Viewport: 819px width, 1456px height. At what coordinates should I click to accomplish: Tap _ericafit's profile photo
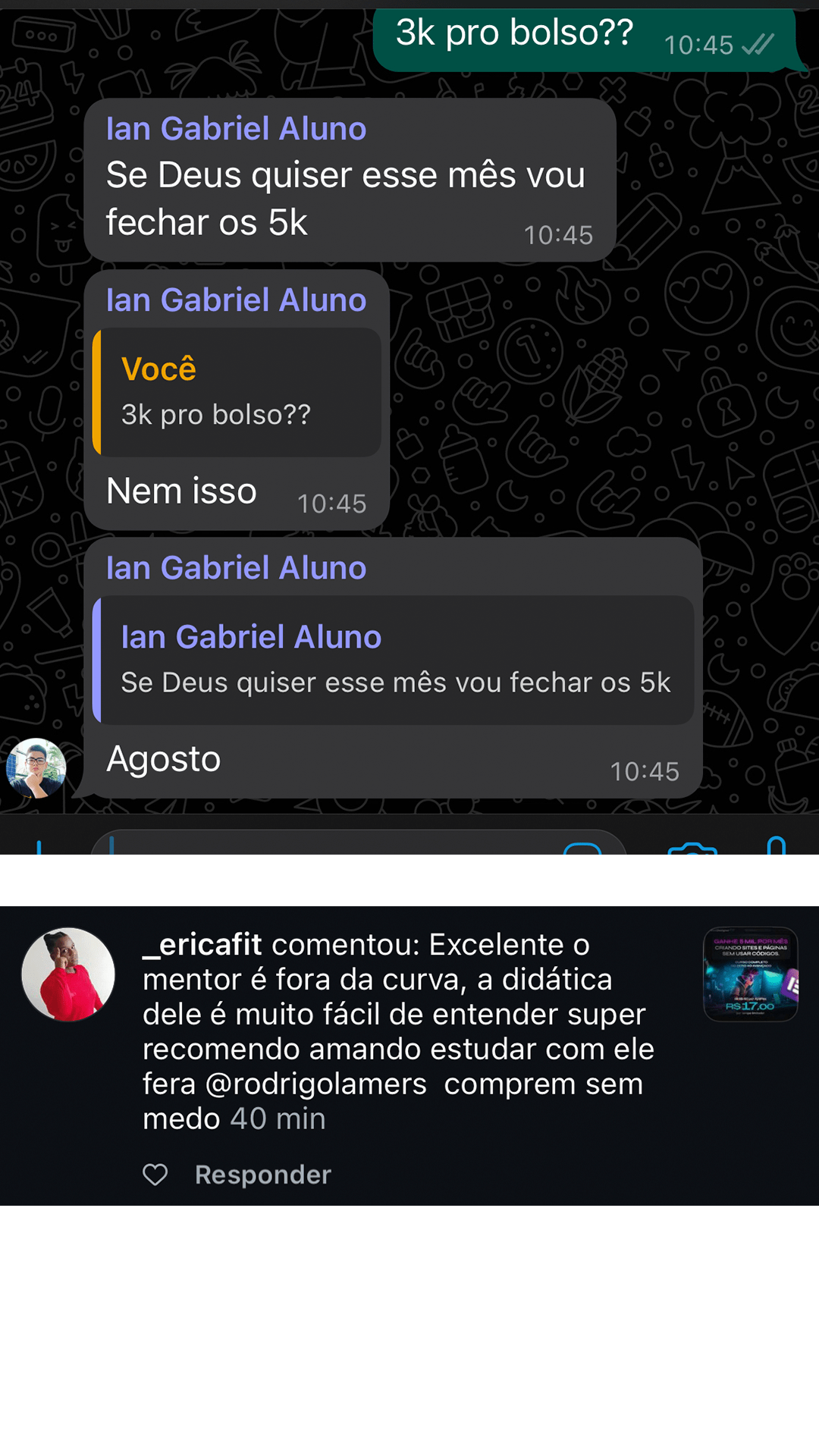point(68,975)
